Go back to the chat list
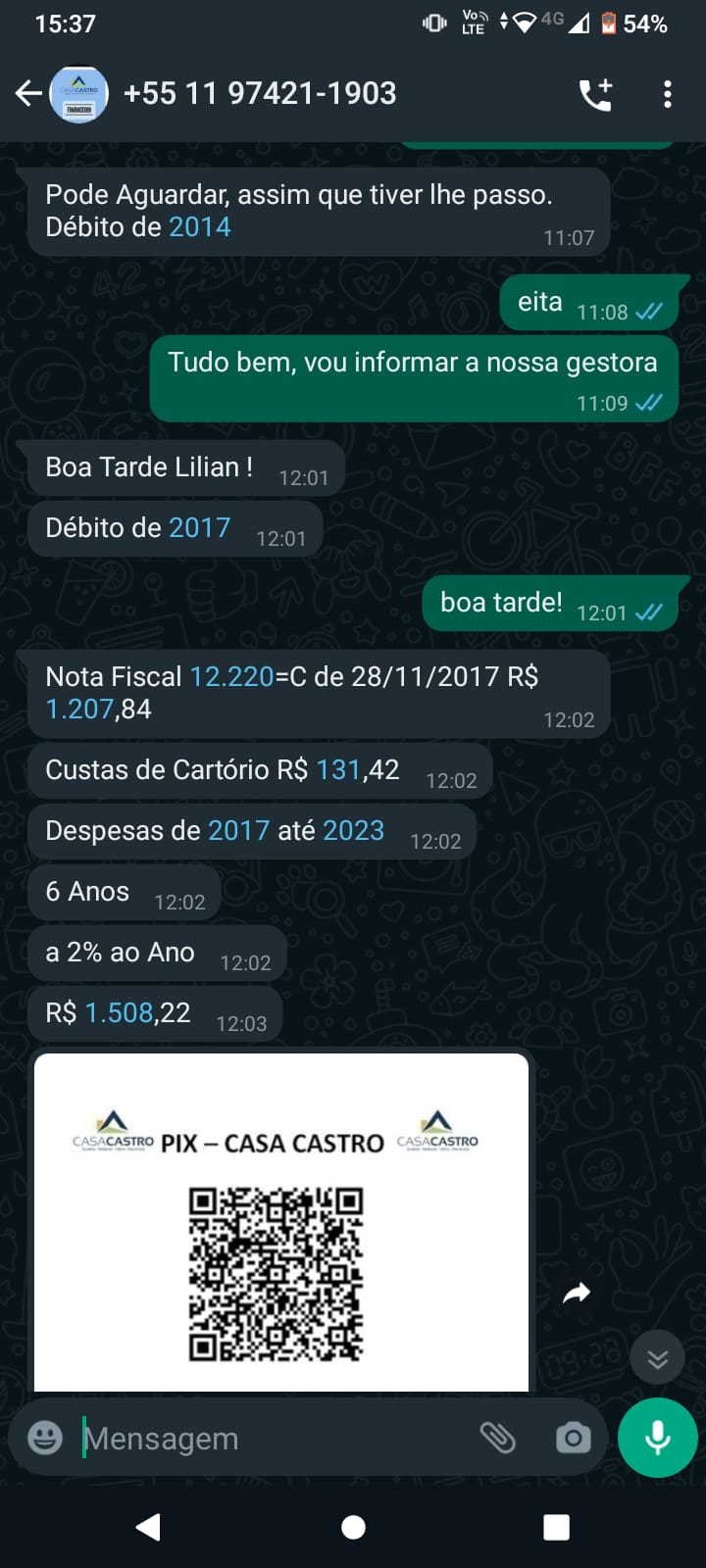Screen dimensions: 706x1568 click(28, 94)
